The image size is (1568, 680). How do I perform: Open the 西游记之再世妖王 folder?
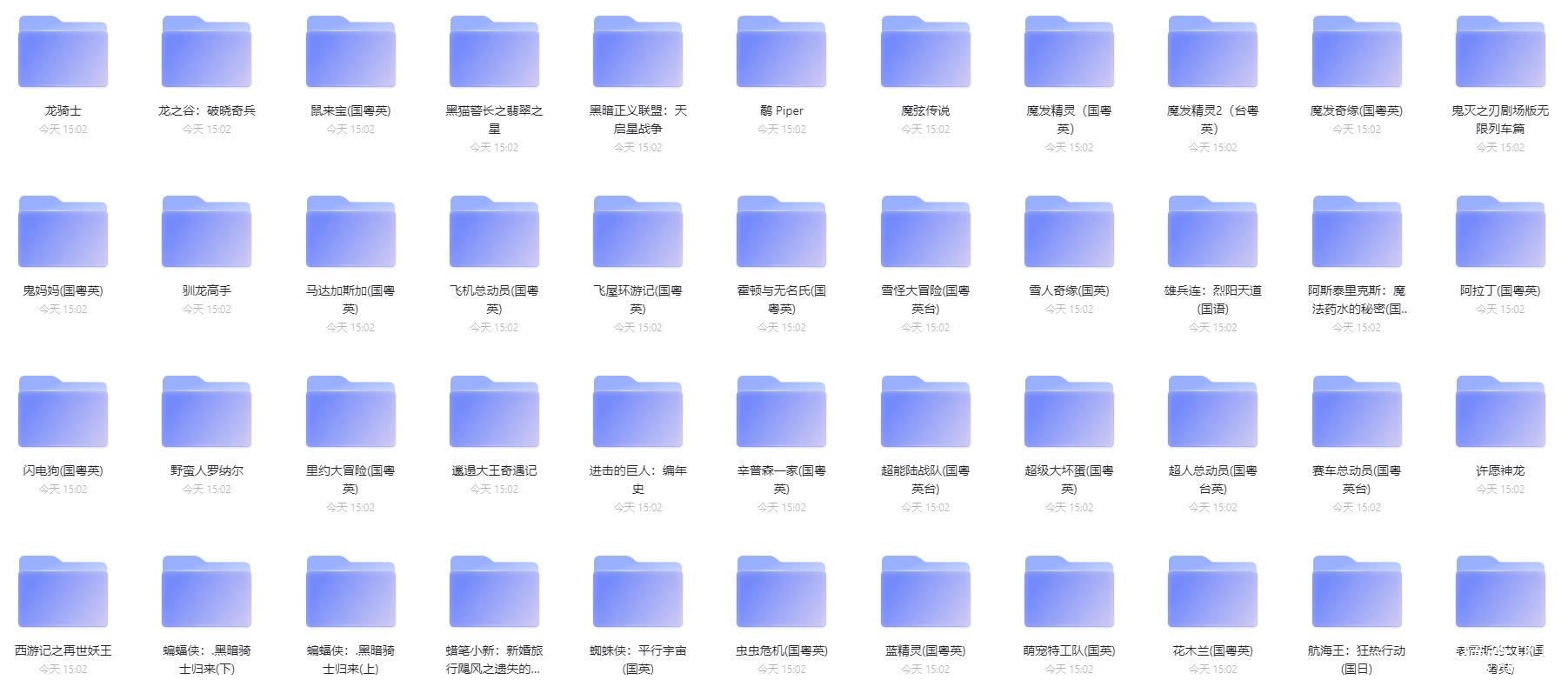tap(63, 592)
